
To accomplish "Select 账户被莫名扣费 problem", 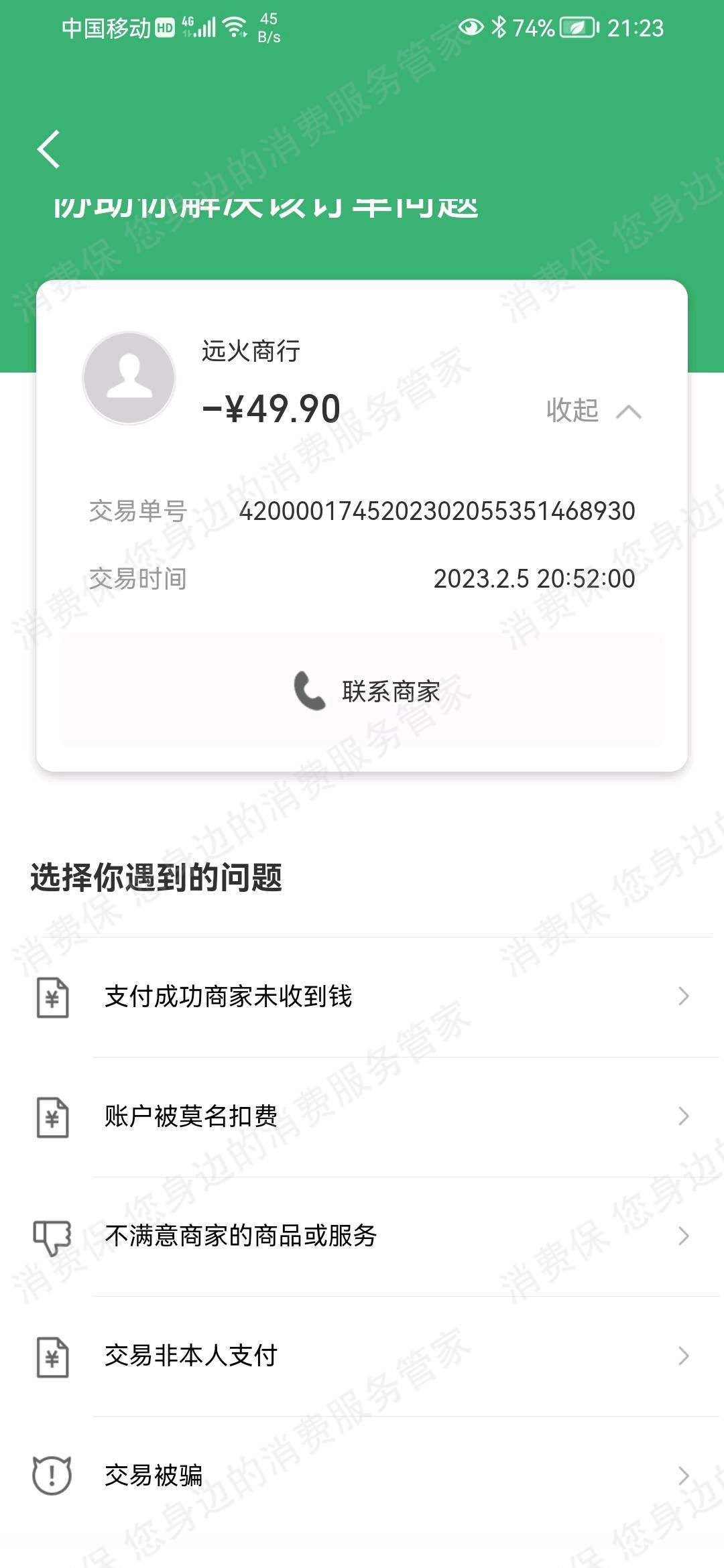I will point(362,1116).
